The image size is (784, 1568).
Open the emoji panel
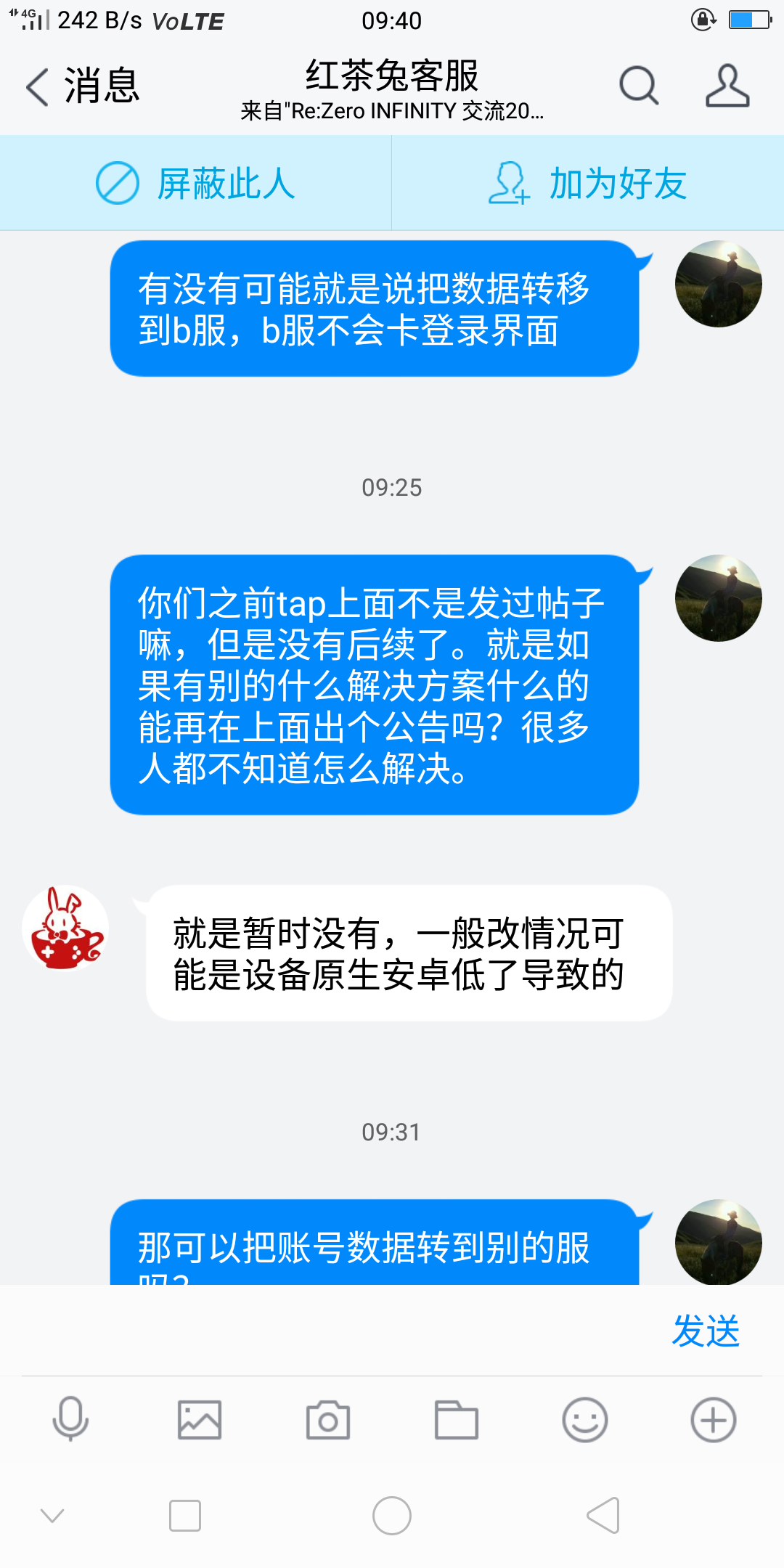585,1421
